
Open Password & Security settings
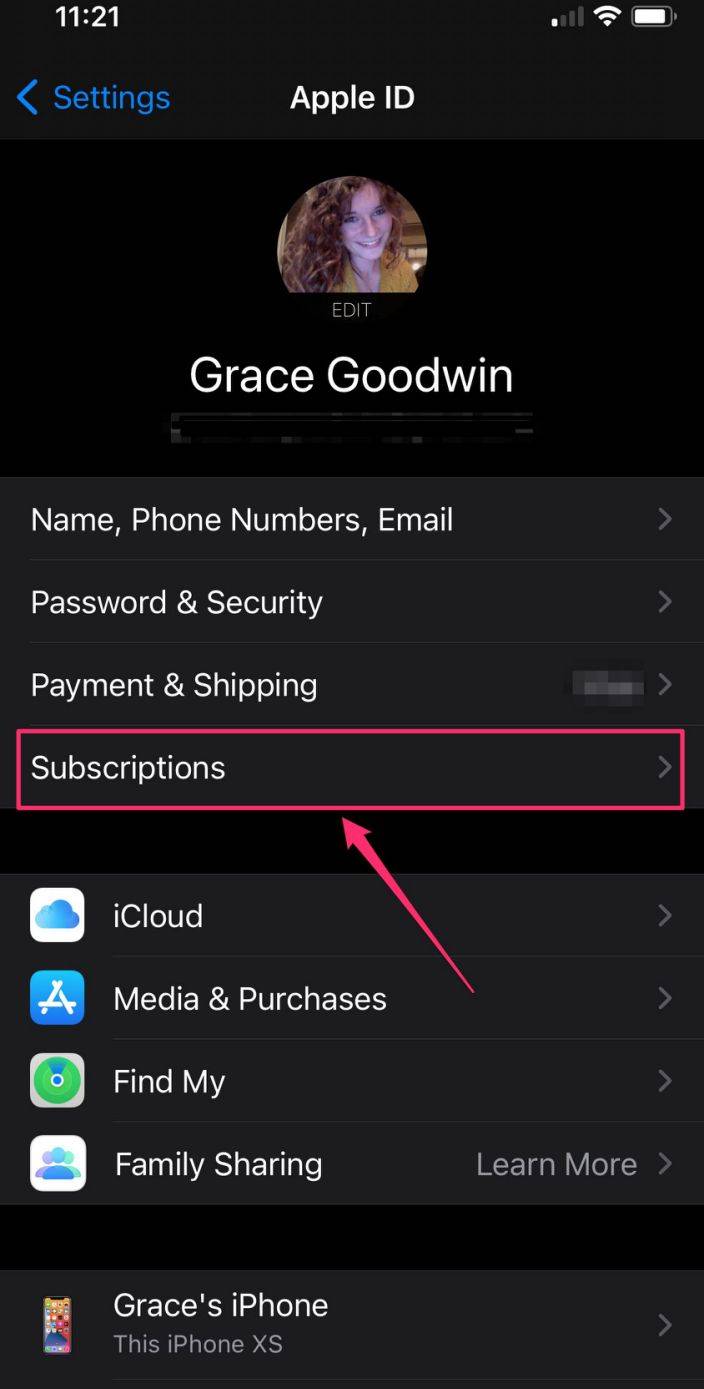(x=350, y=602)
